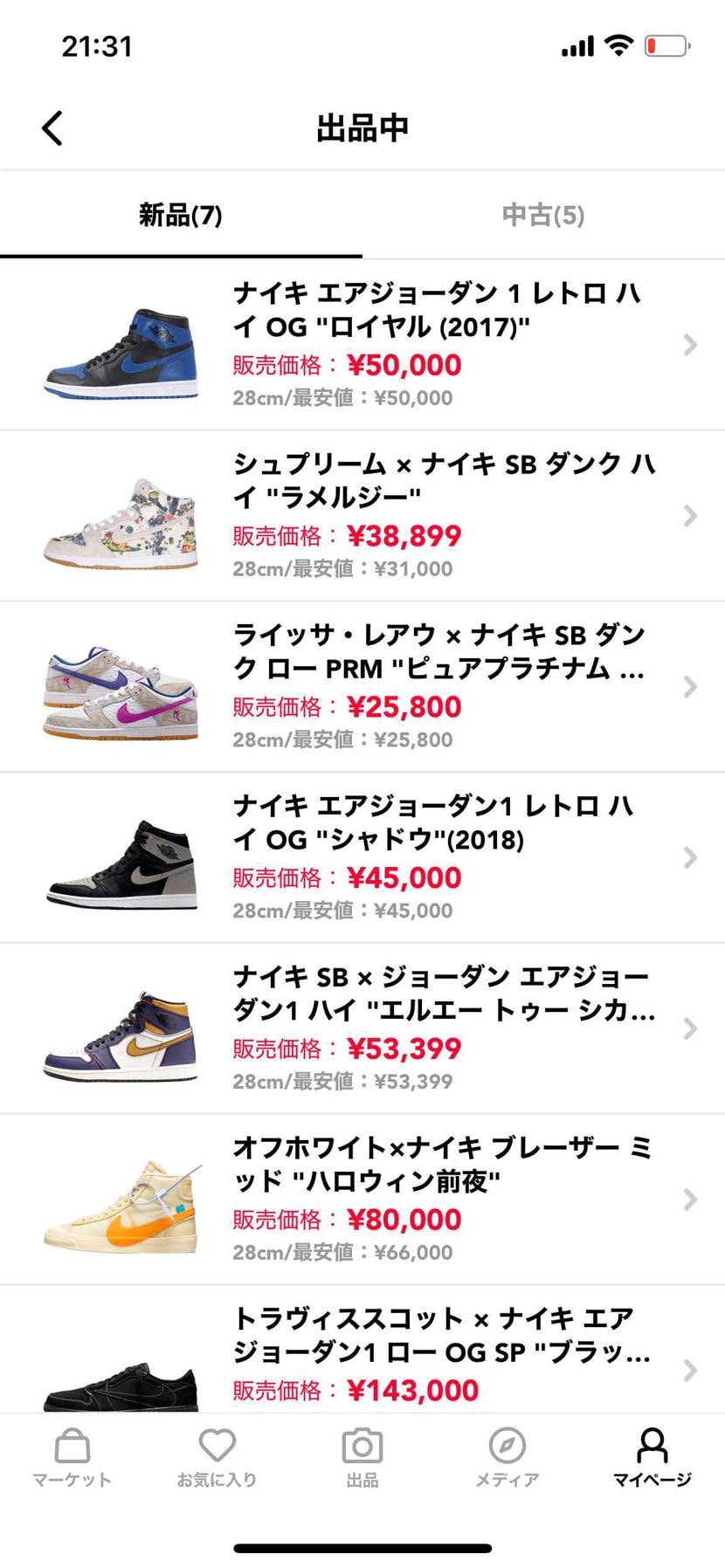
Task: Go back using the top-left arrow
Action: point(52,128)
